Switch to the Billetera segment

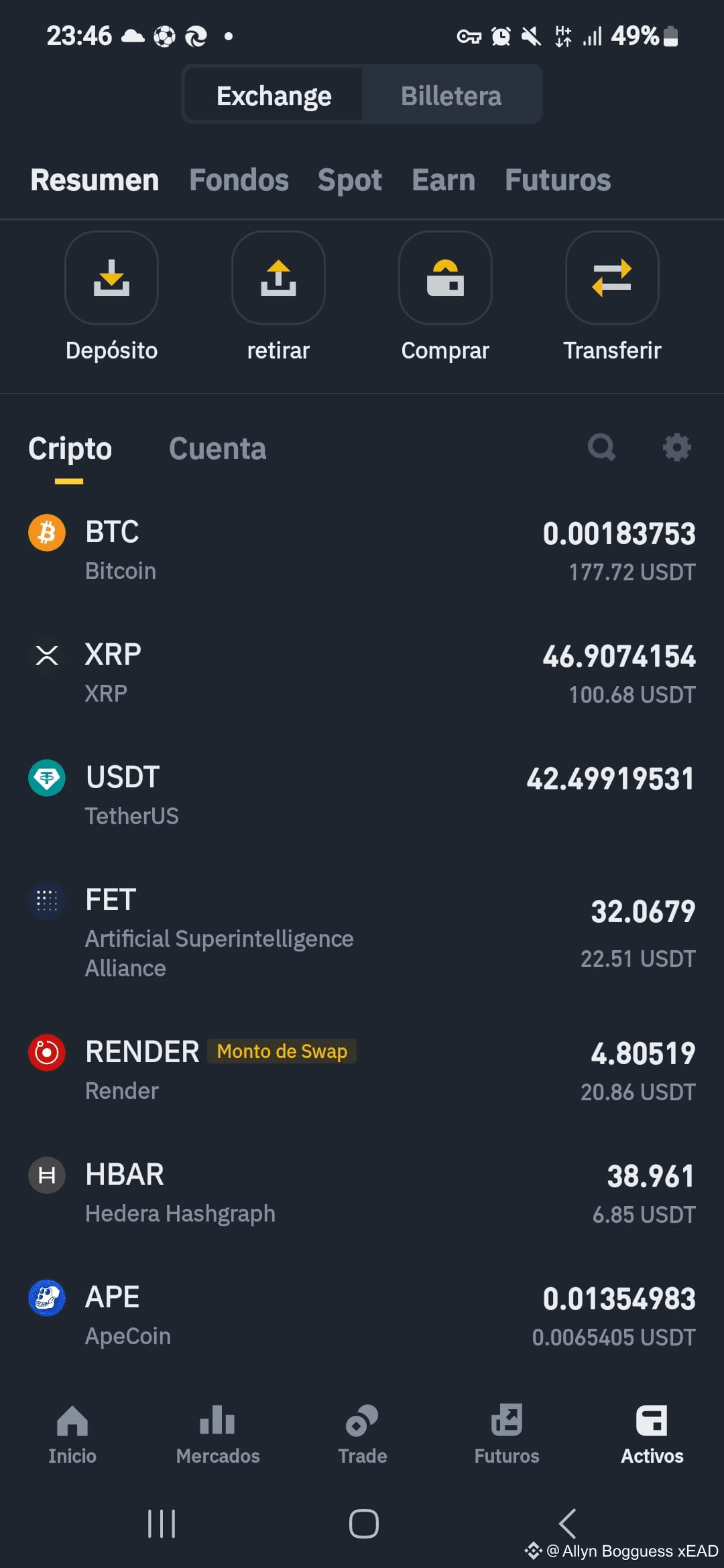coord(451,95)
